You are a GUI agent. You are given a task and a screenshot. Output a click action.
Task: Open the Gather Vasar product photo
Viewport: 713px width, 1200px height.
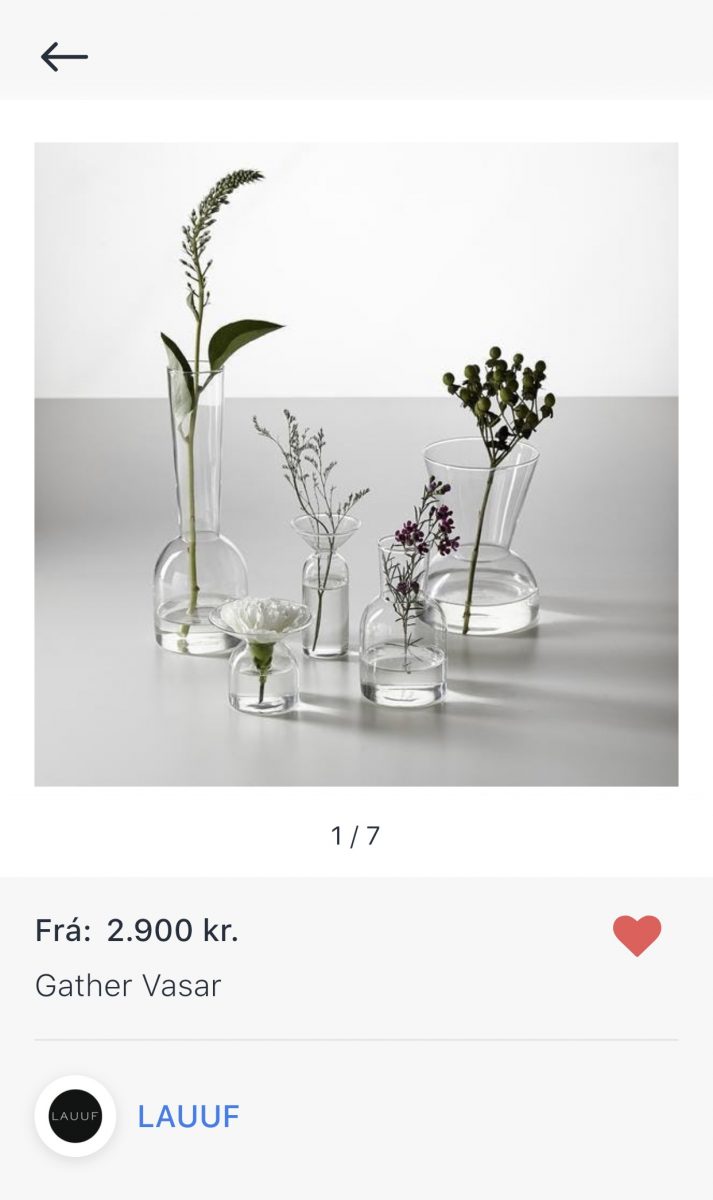point(356,464)
